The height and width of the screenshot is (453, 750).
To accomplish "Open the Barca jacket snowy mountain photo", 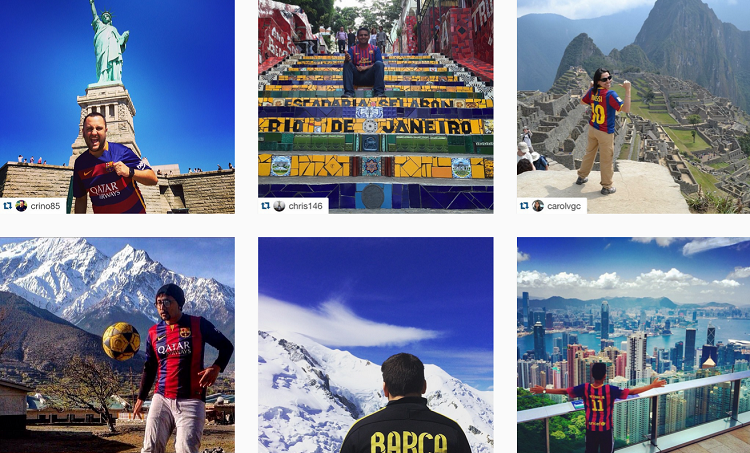I will 375,345.
